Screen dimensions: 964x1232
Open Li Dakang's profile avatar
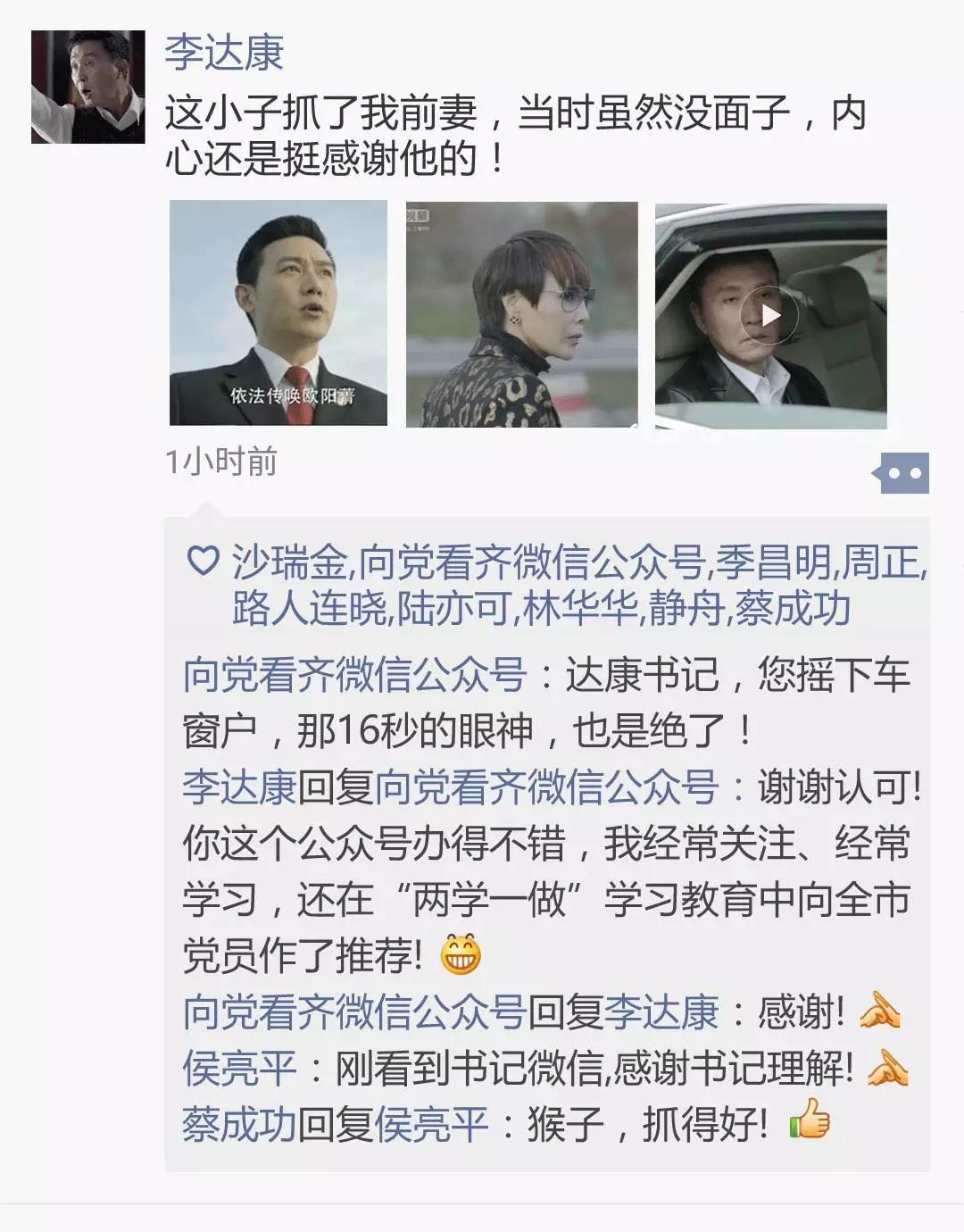87,87
